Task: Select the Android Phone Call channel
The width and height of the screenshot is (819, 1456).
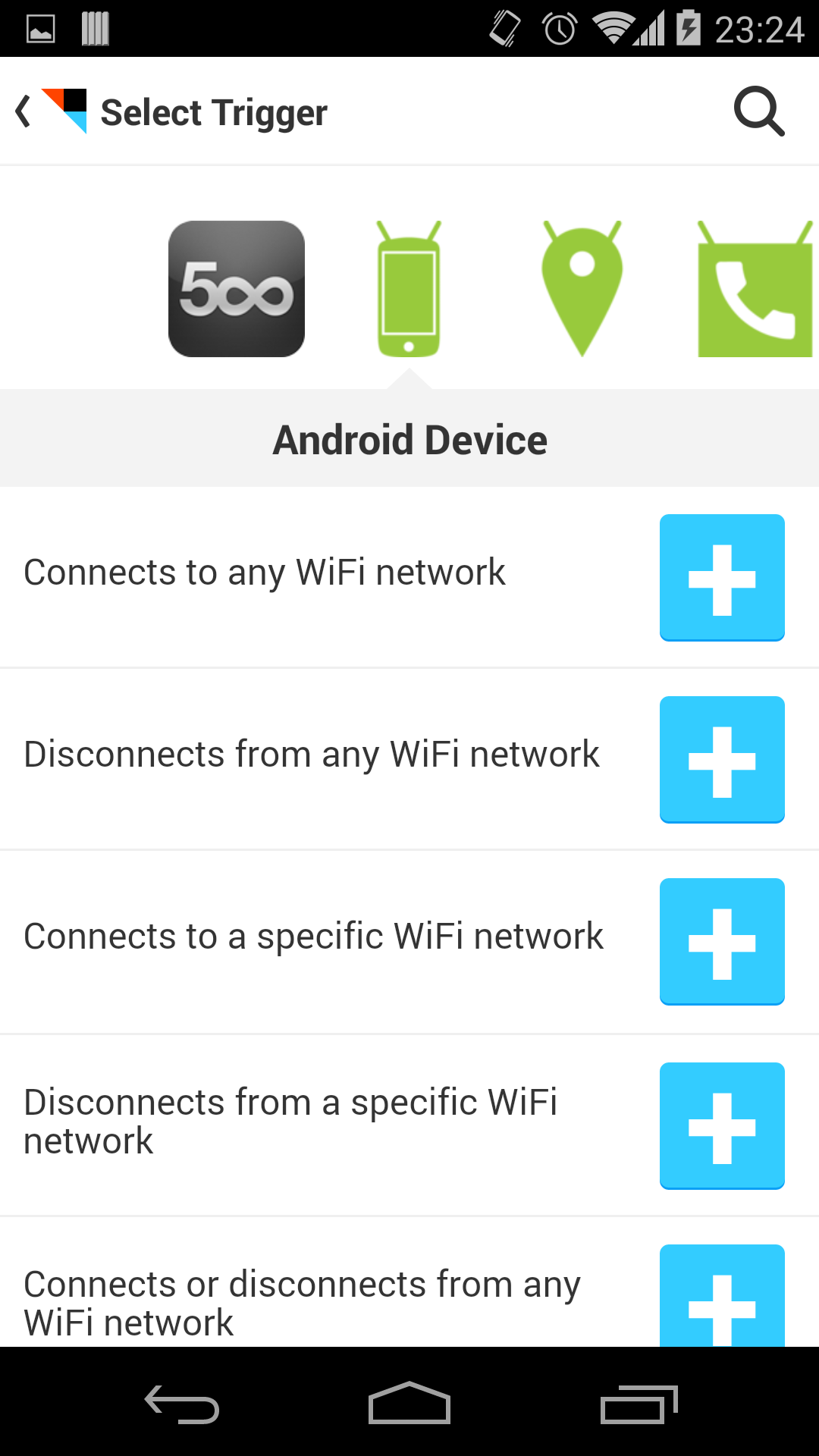Action: (755, 289)
